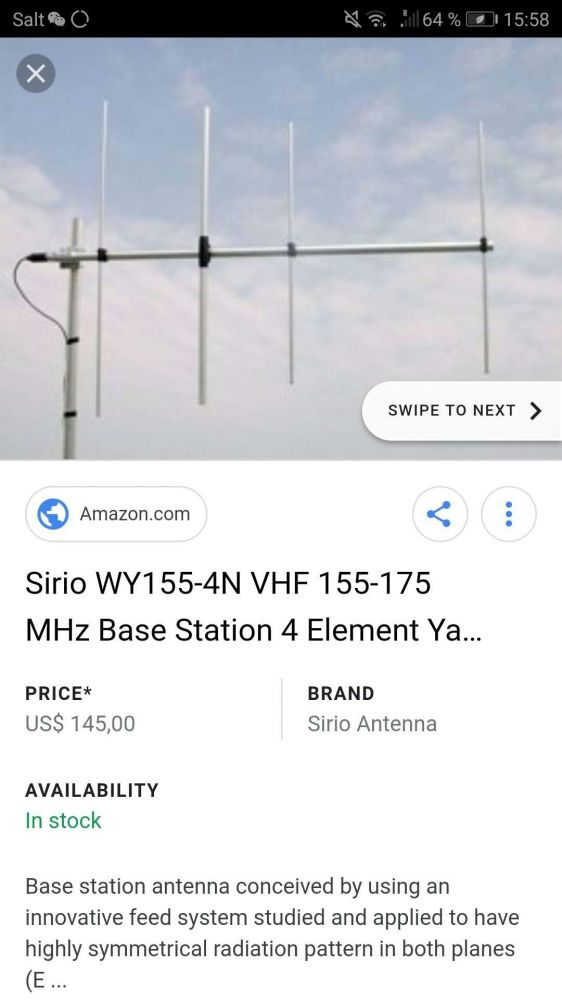The height and width of the screenshot is (1000, 562).
Task: Share this product result
Action: pyautogui.click(x=440, y=514)
